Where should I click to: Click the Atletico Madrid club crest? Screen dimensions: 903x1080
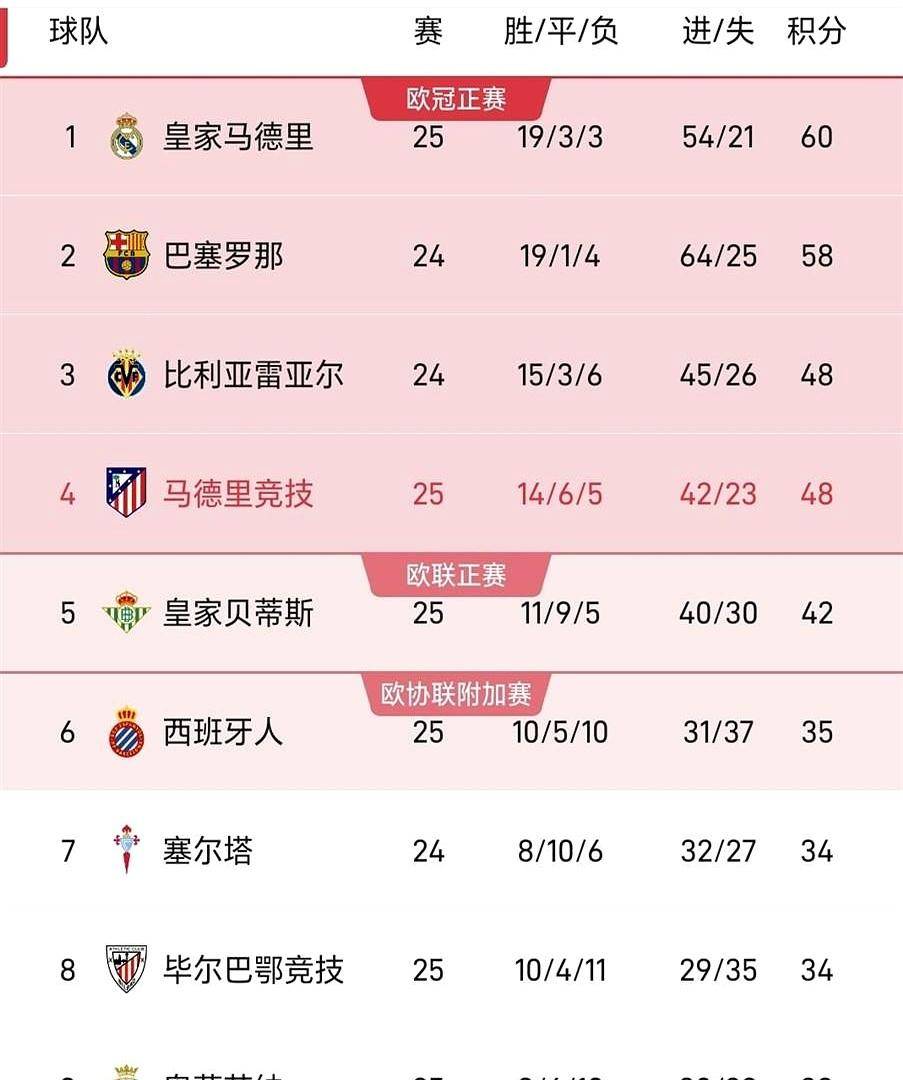[x=127, y=492]
